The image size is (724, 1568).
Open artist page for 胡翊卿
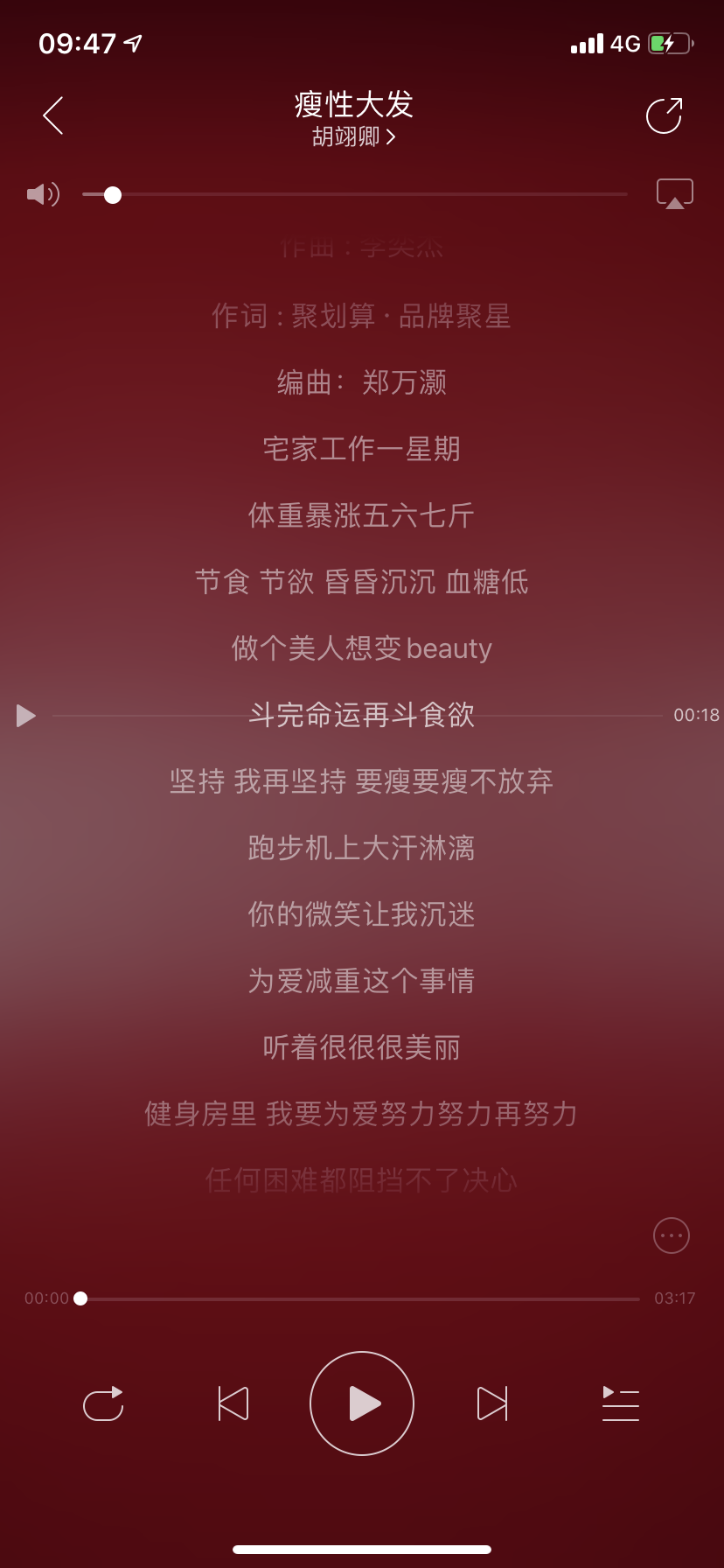click(353, 137)
